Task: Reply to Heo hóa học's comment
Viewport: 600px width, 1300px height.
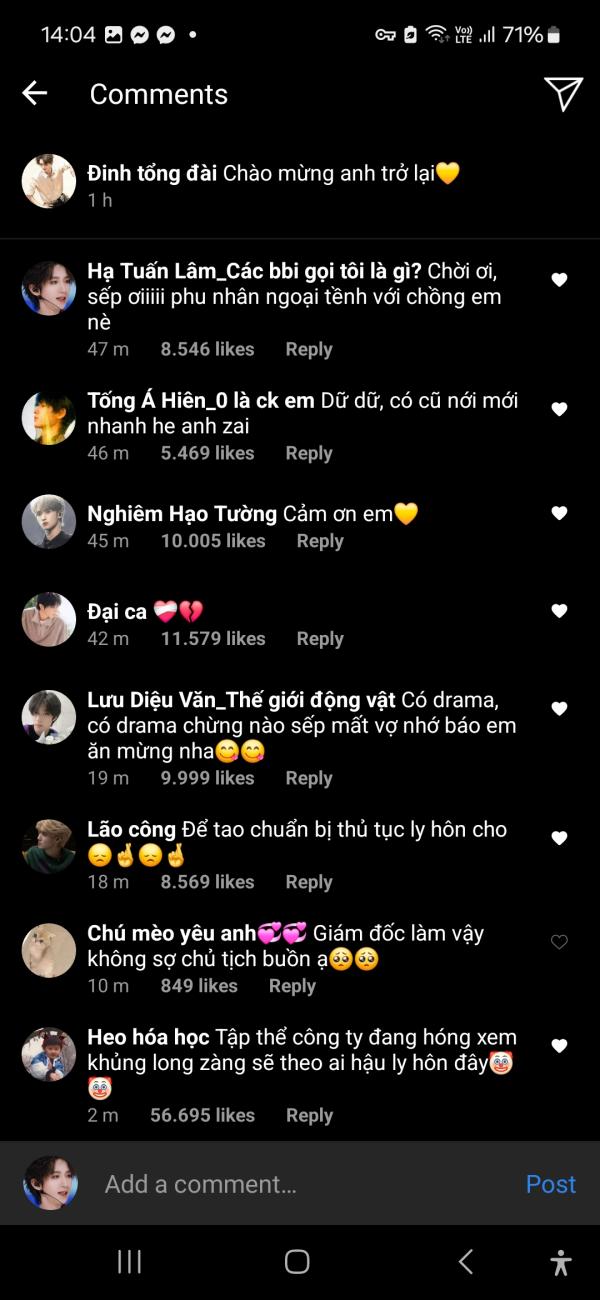Action: [308, 1115]
